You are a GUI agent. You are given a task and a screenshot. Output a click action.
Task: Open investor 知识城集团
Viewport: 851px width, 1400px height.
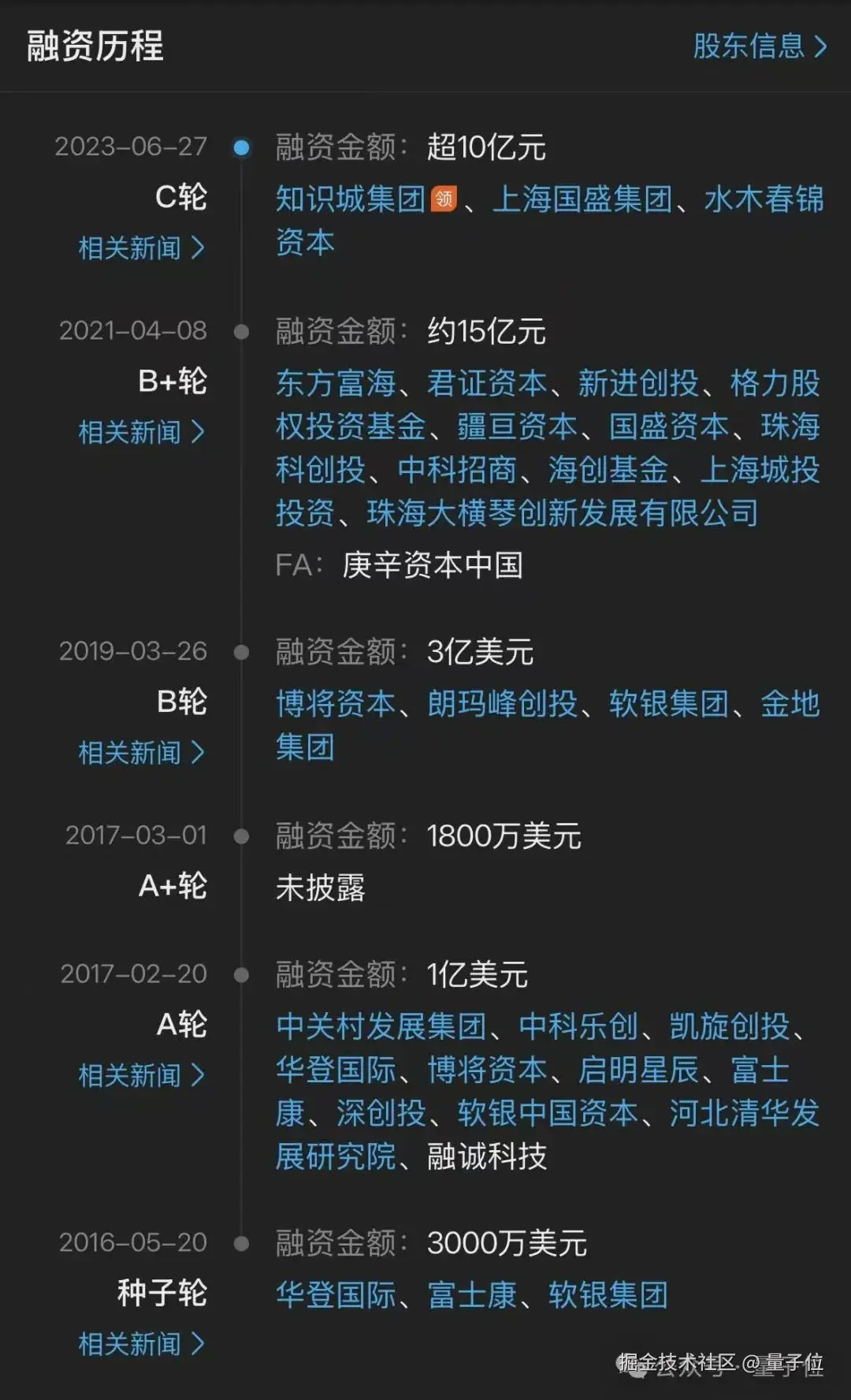350,199
